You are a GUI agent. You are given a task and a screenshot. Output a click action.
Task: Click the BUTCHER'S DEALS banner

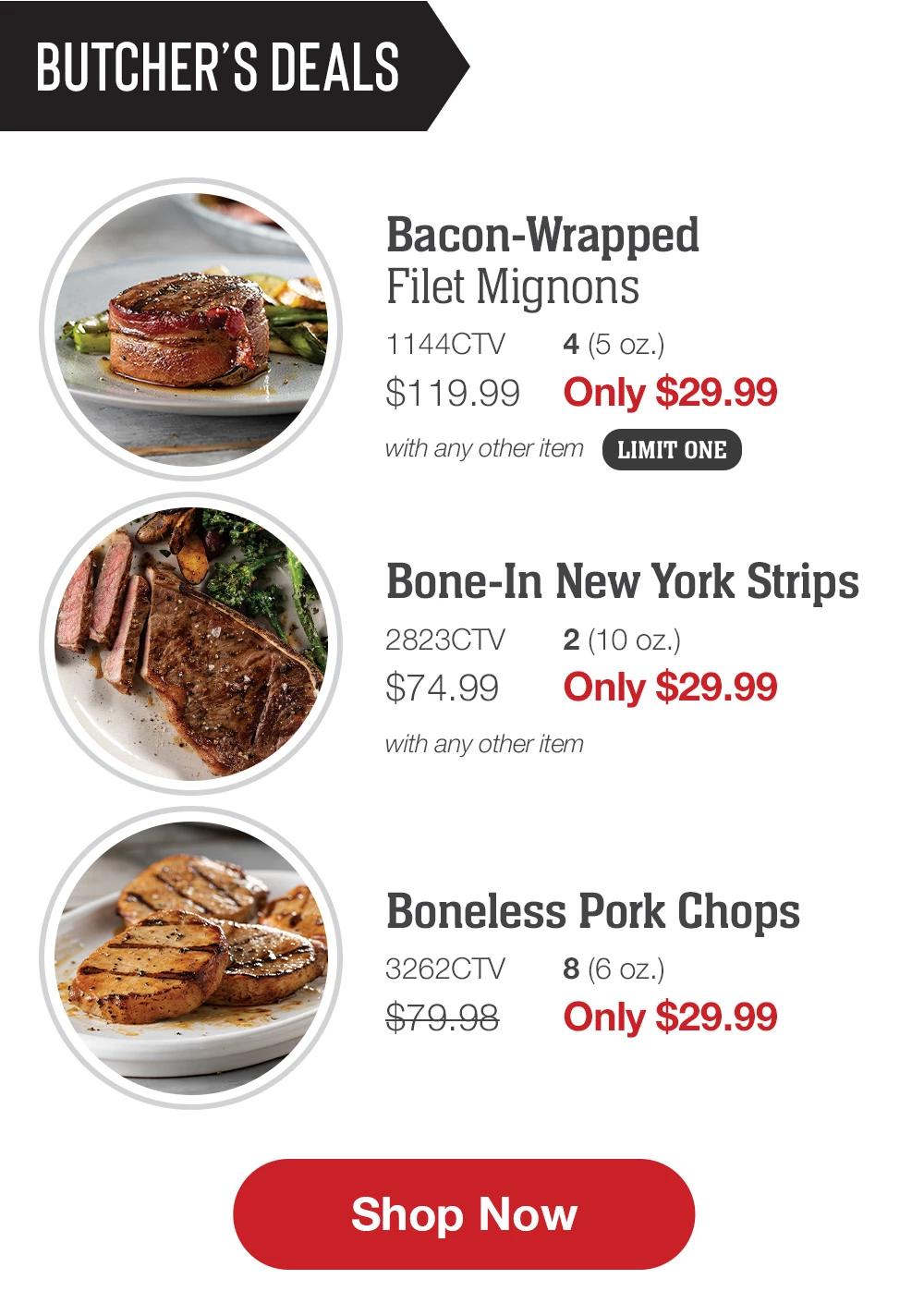[217, 67]
